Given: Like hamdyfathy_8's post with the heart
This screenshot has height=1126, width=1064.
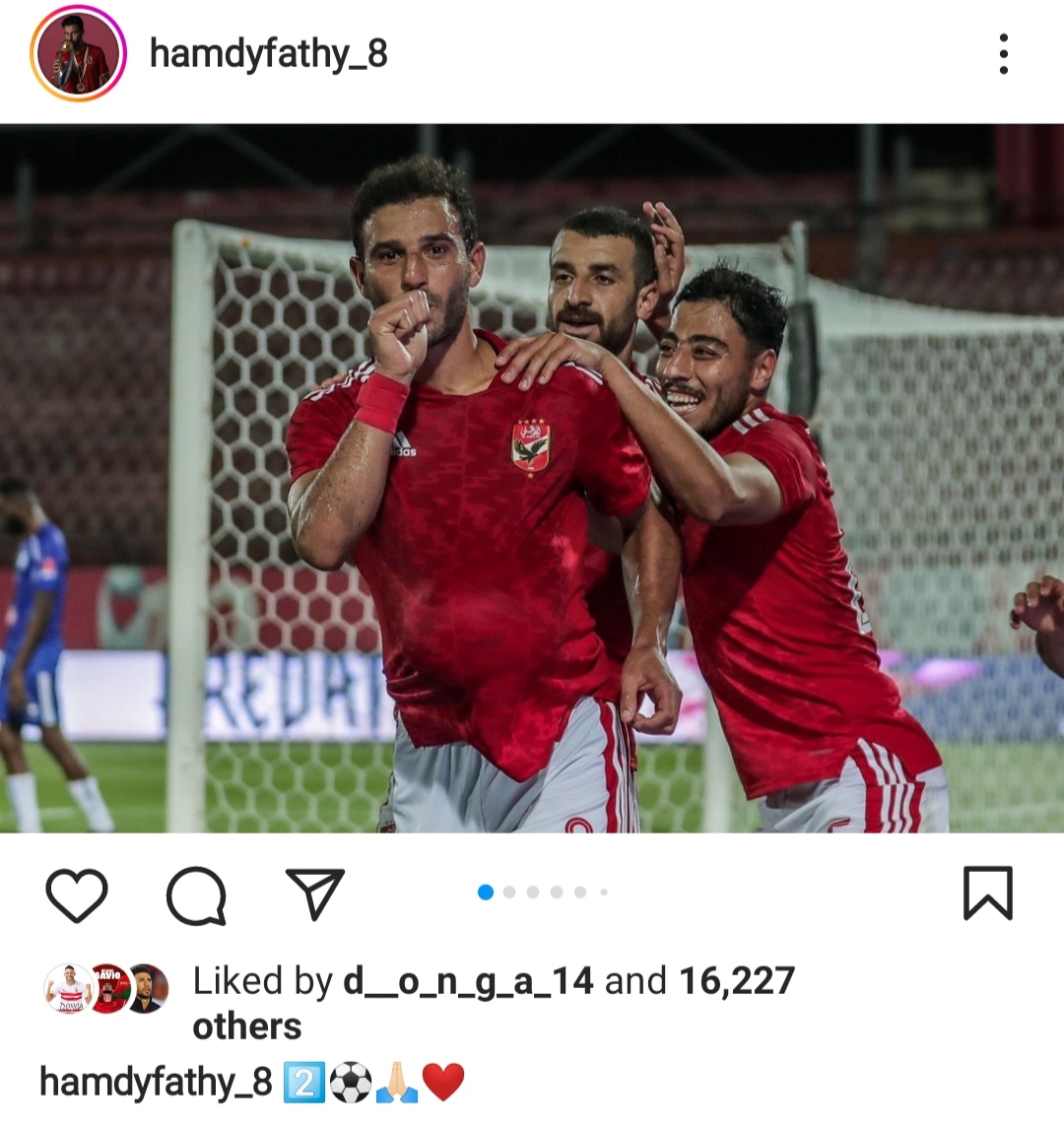Looking at the screenshot, I should point(77,894).
